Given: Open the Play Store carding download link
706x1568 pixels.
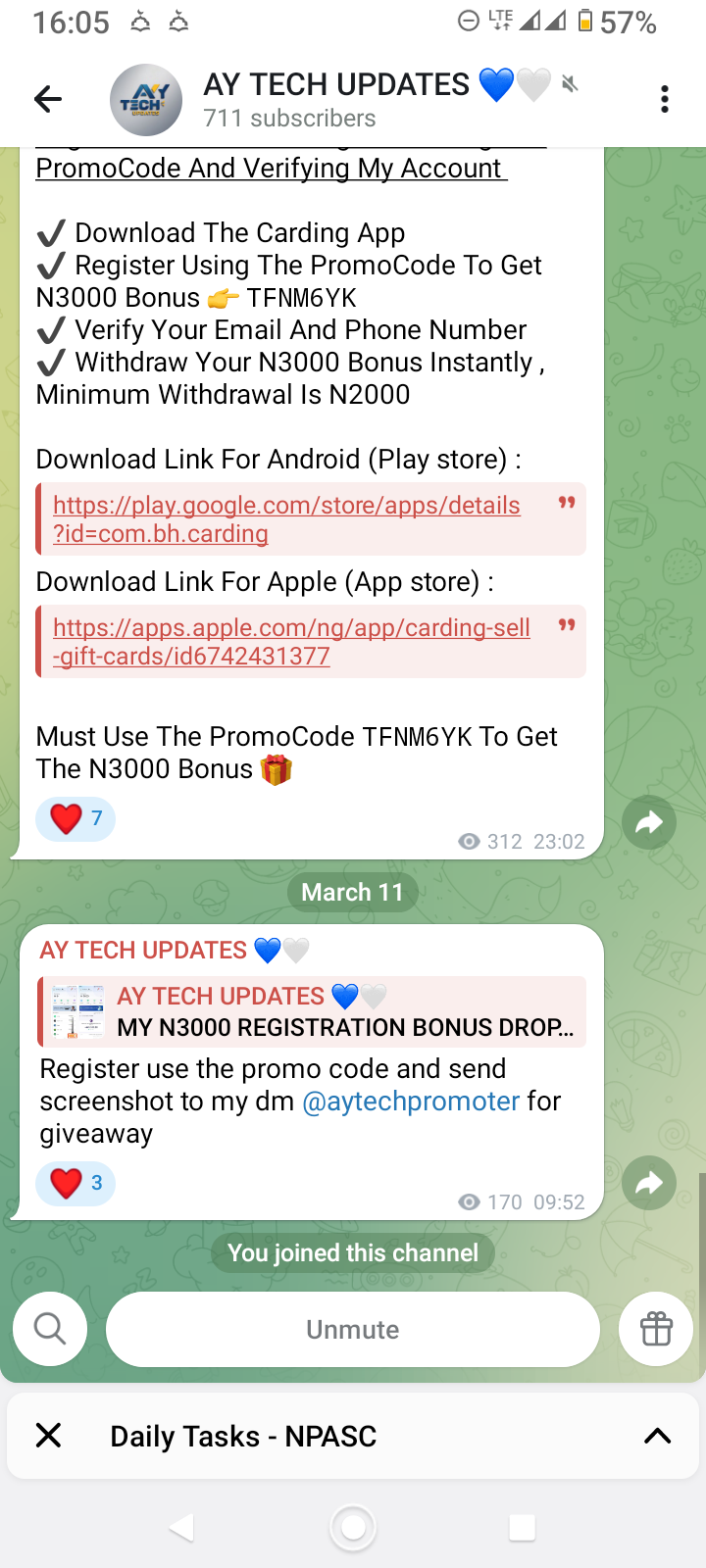Looking at the screenshot, I should point(286,519).
